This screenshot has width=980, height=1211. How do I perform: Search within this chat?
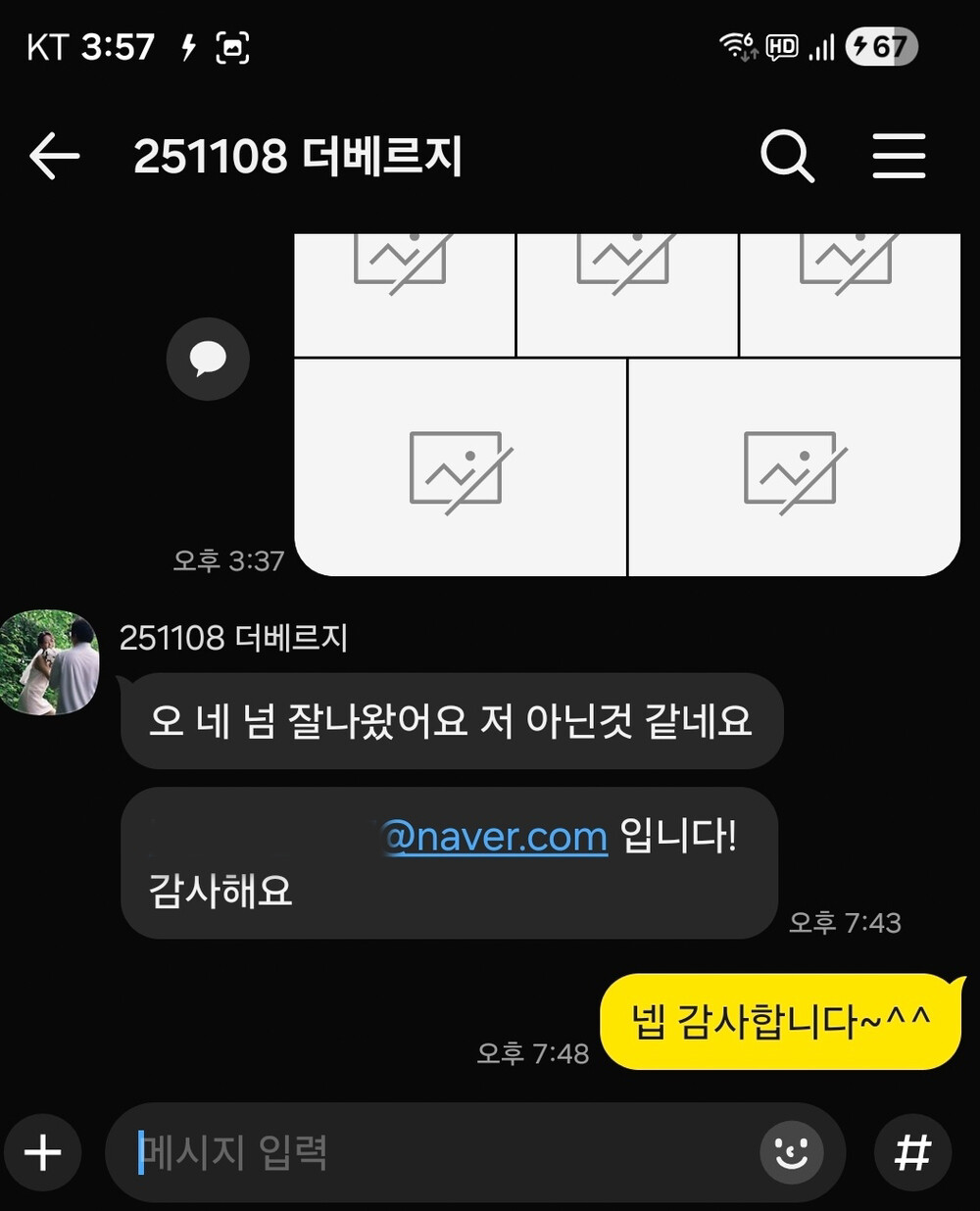787,157
